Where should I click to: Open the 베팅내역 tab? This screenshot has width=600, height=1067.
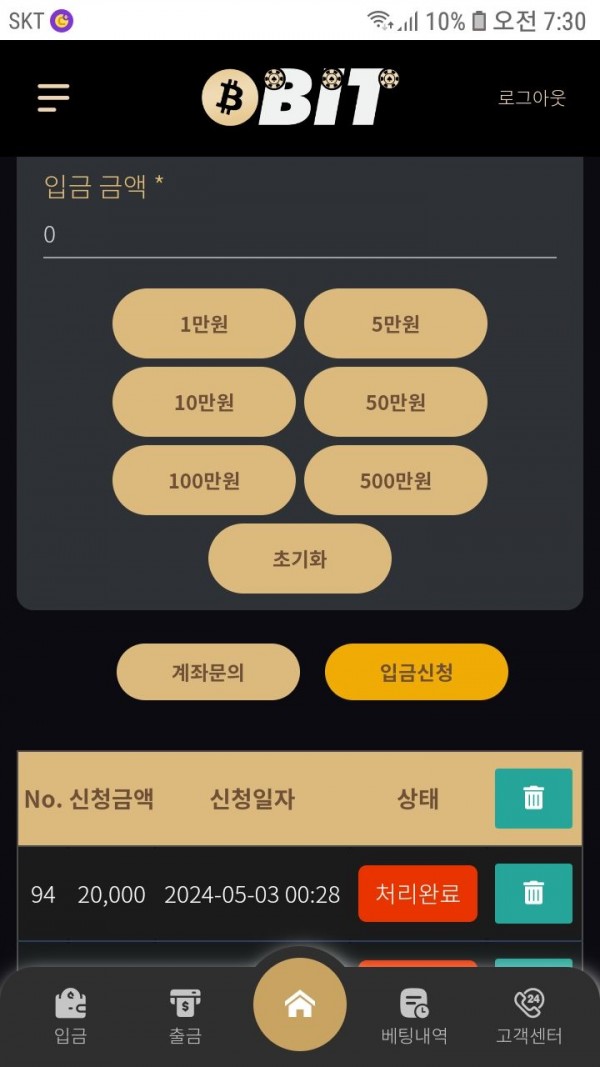click(x=414, y=1015)
